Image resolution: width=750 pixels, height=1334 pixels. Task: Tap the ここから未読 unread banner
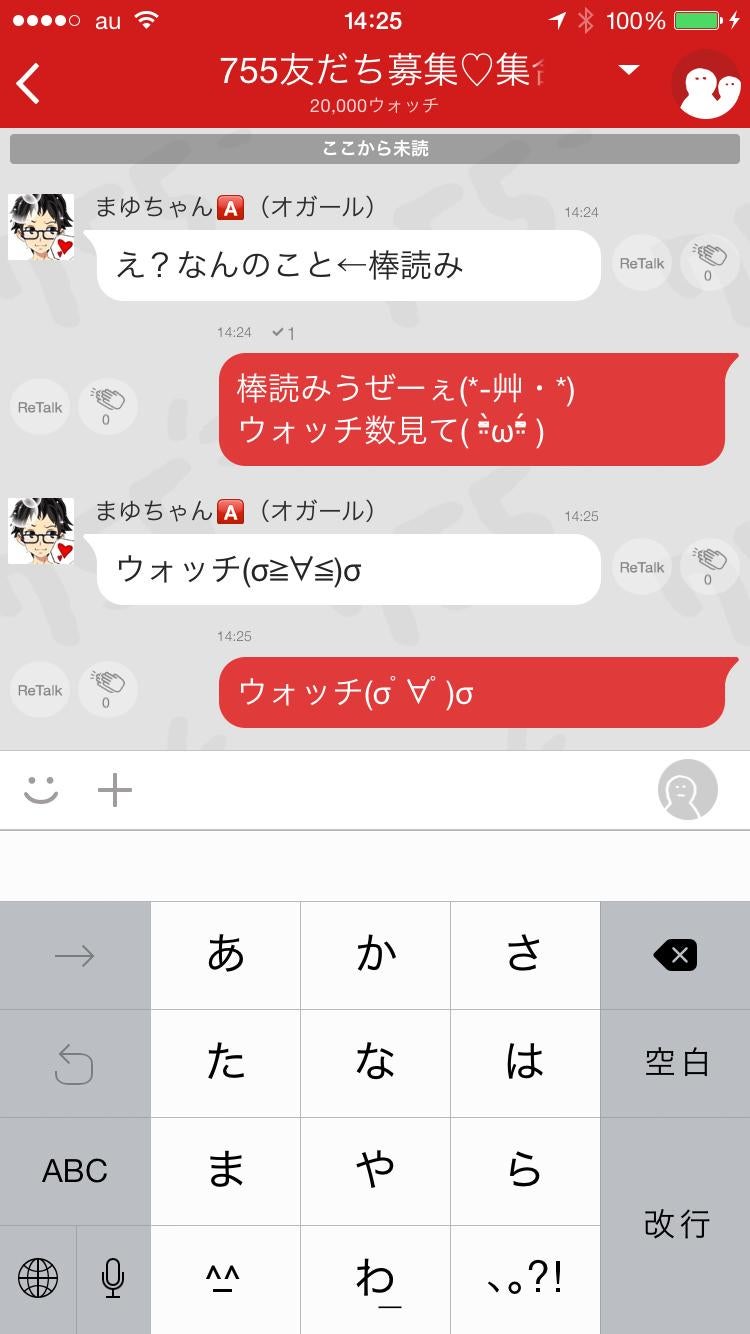[x=375, y=148]
